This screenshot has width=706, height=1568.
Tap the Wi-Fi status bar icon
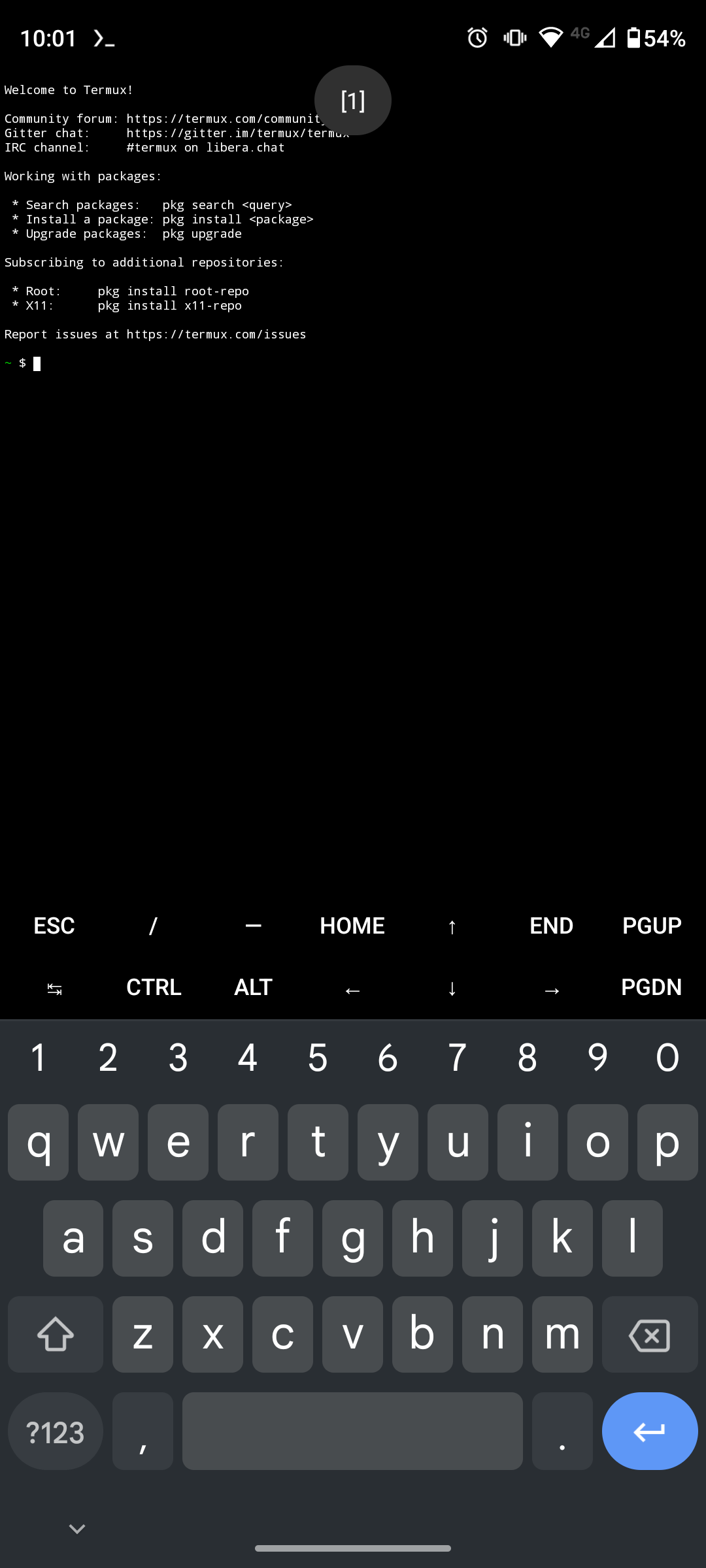pos(551,37)
